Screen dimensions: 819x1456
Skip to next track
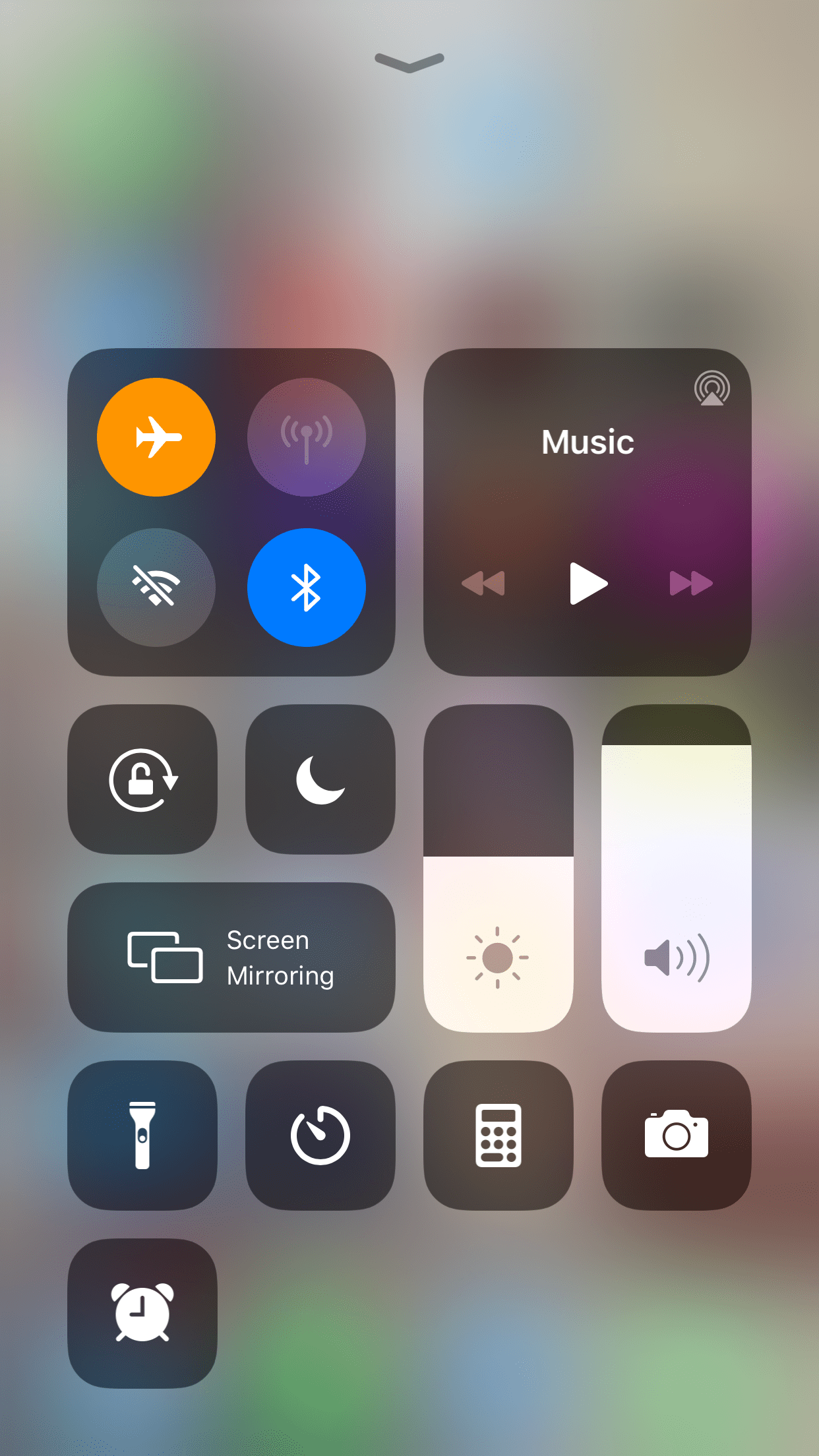(691, 583)
